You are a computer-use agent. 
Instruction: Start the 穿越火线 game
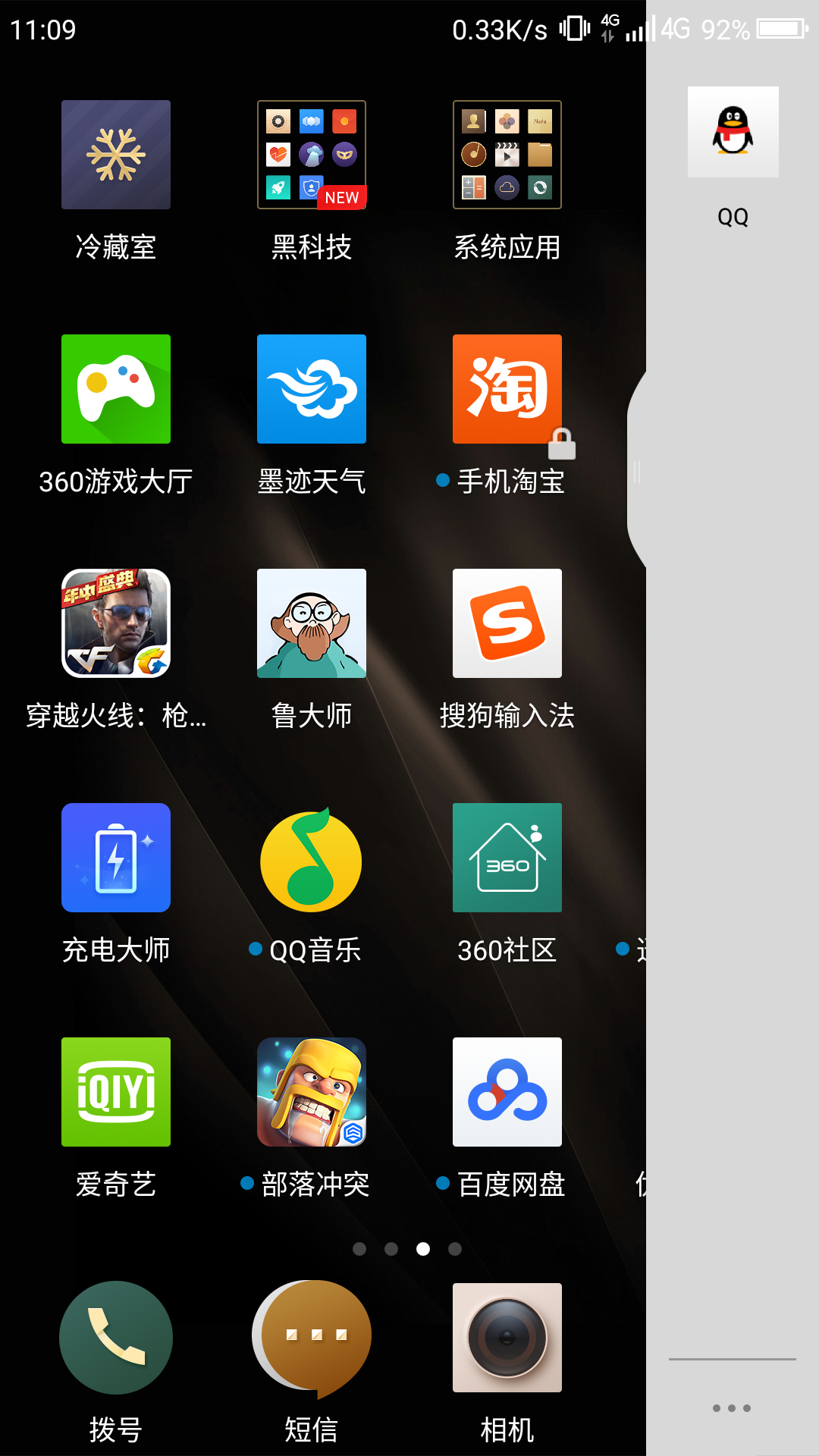coord(115,623)
